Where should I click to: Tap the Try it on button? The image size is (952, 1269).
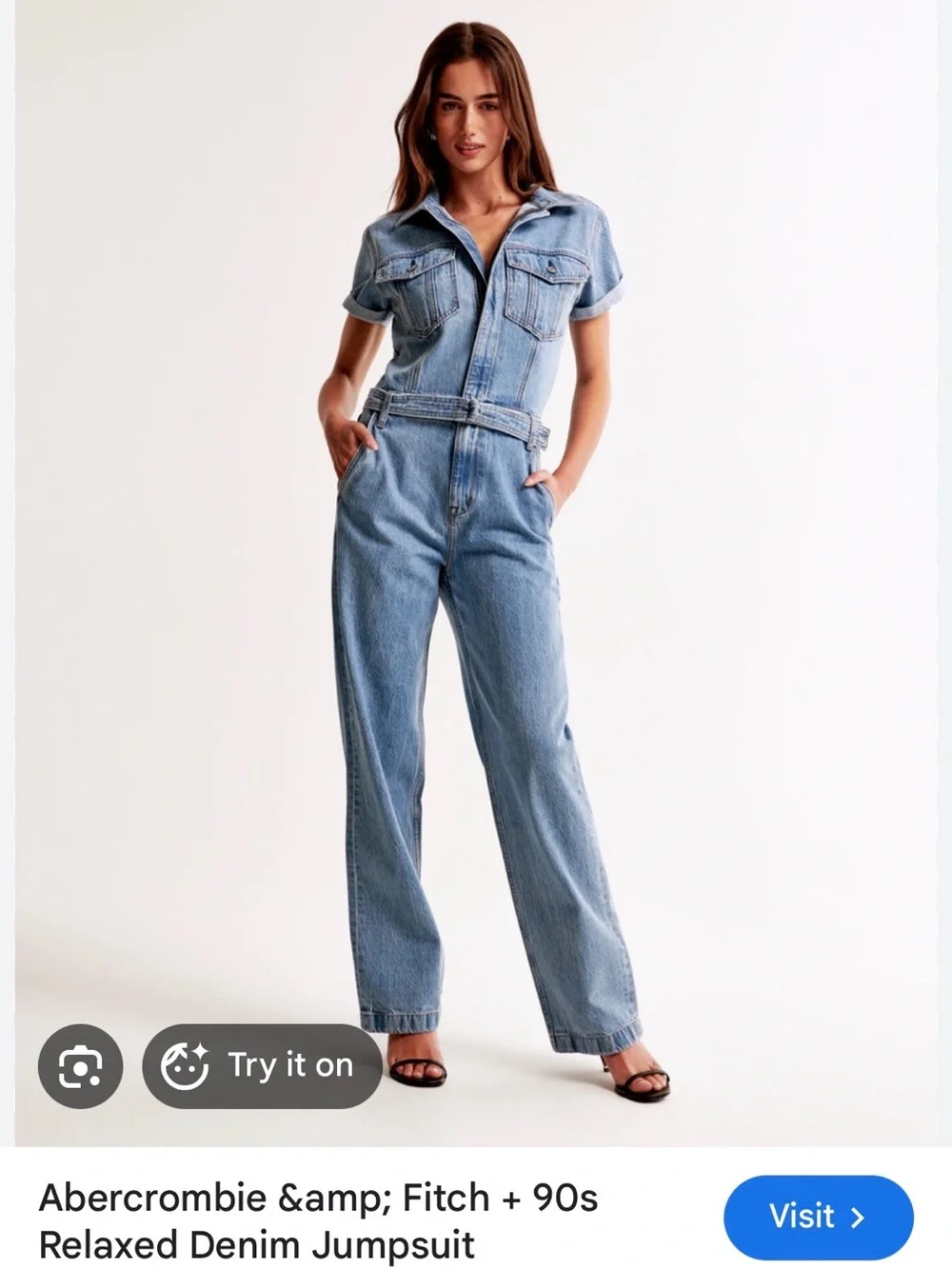click(263, 1066)
